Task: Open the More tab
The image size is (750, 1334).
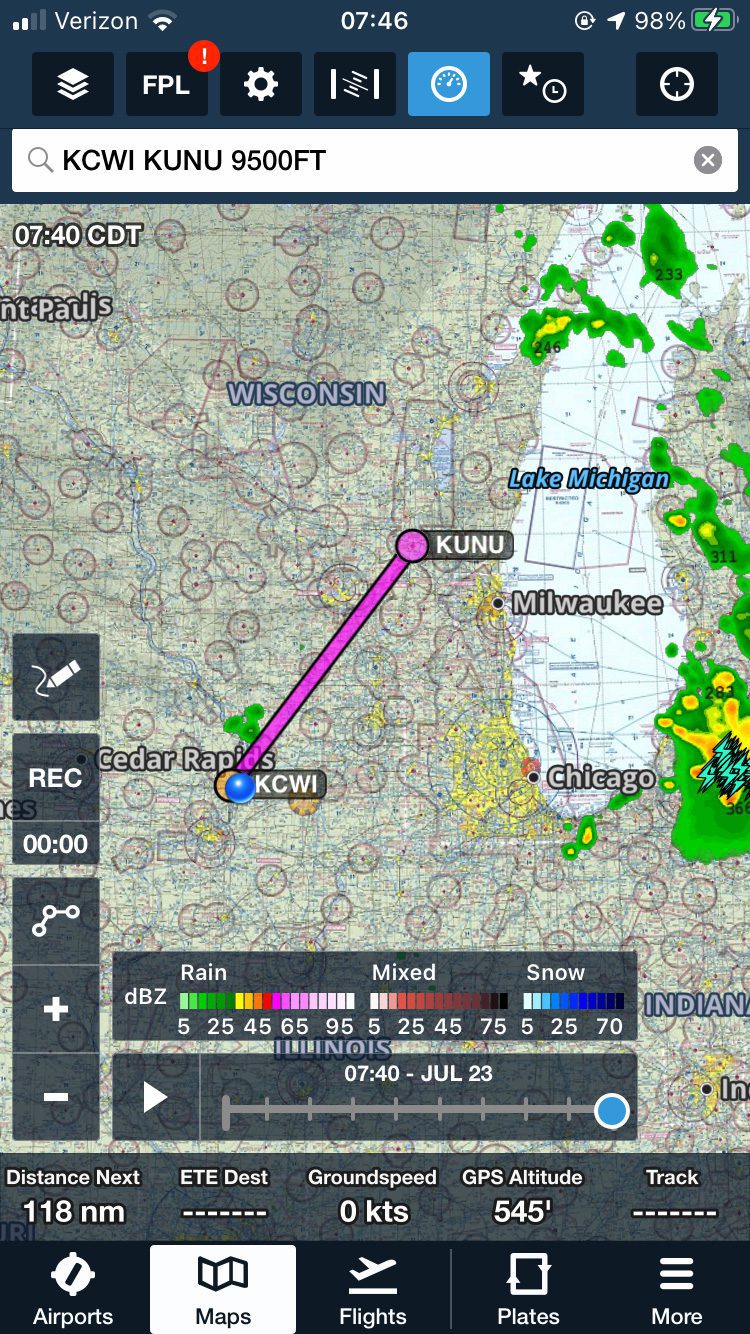Action: click(677, 1289)
